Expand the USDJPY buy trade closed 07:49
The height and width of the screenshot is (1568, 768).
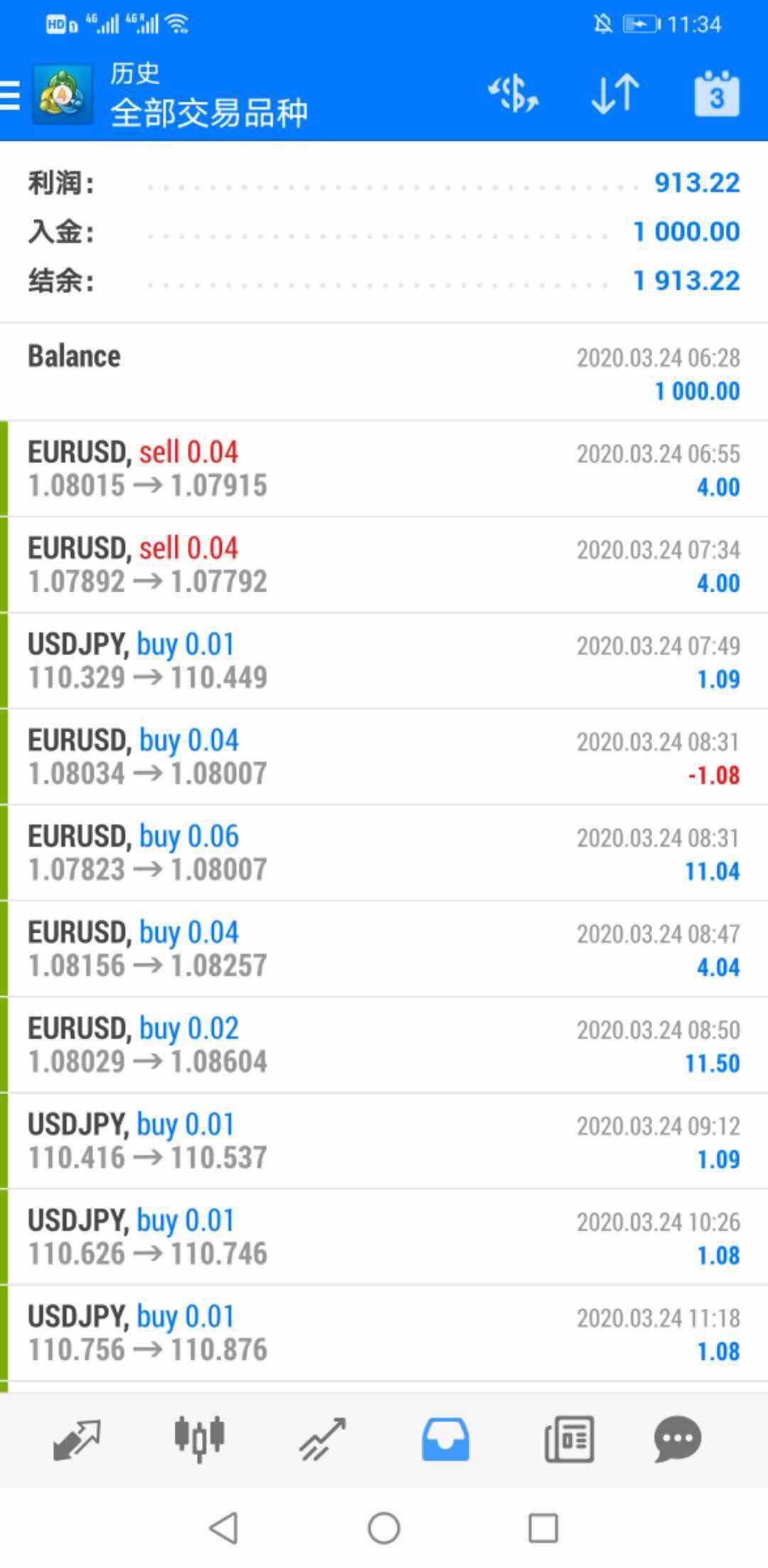[384, 662]
